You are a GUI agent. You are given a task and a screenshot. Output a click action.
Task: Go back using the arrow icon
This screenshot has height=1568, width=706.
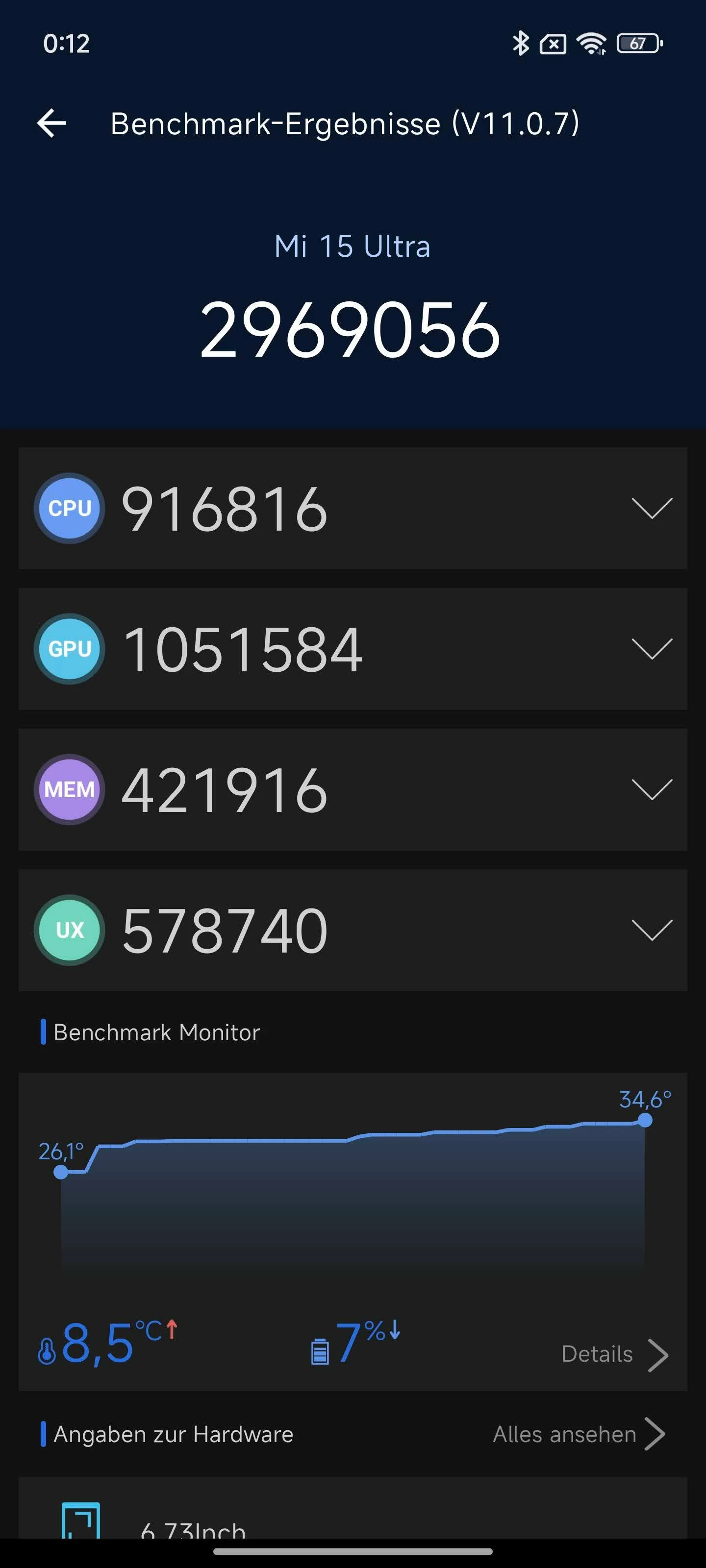point(52,123)
